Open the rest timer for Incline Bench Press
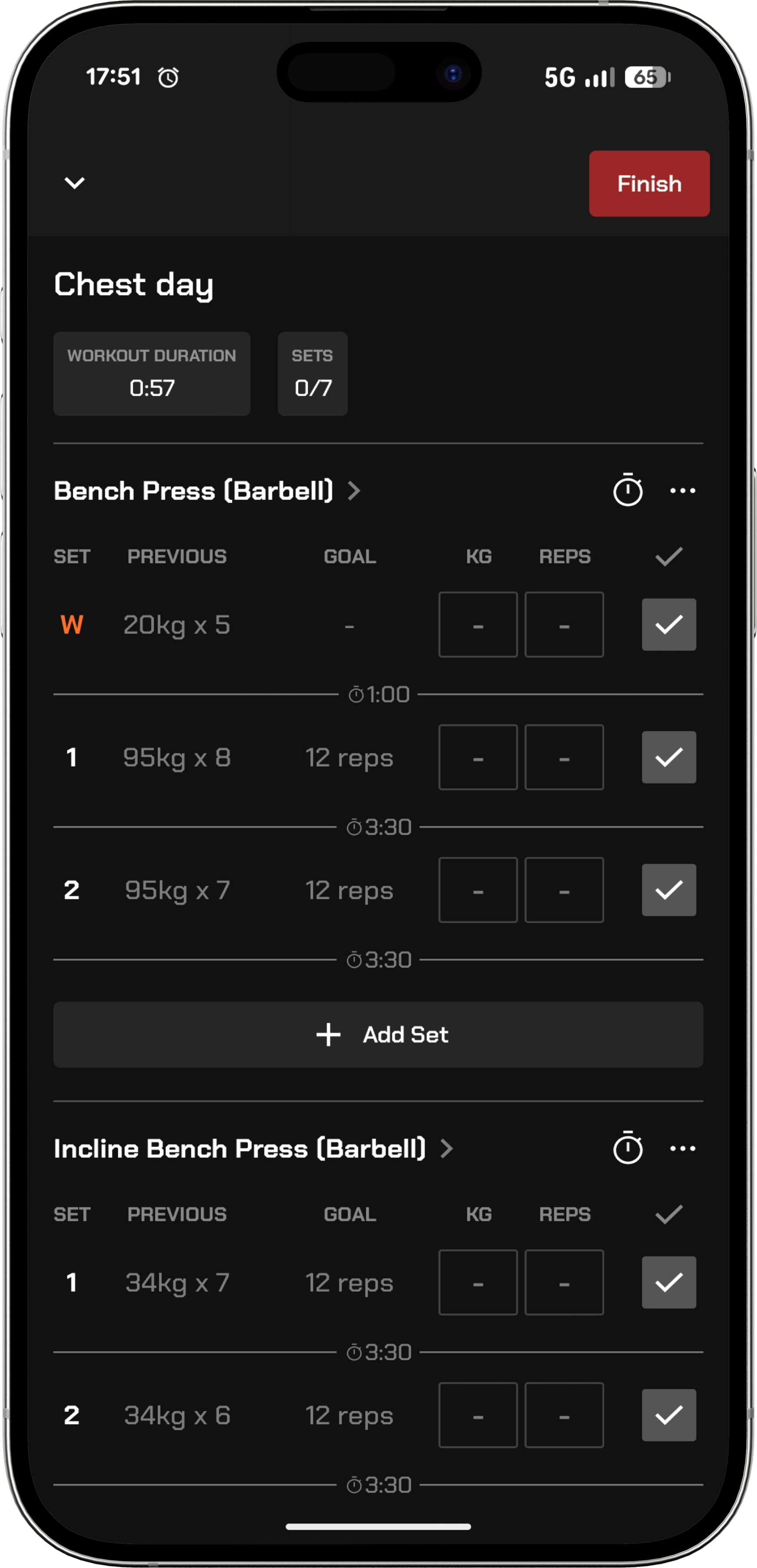 click(628, 1149)
